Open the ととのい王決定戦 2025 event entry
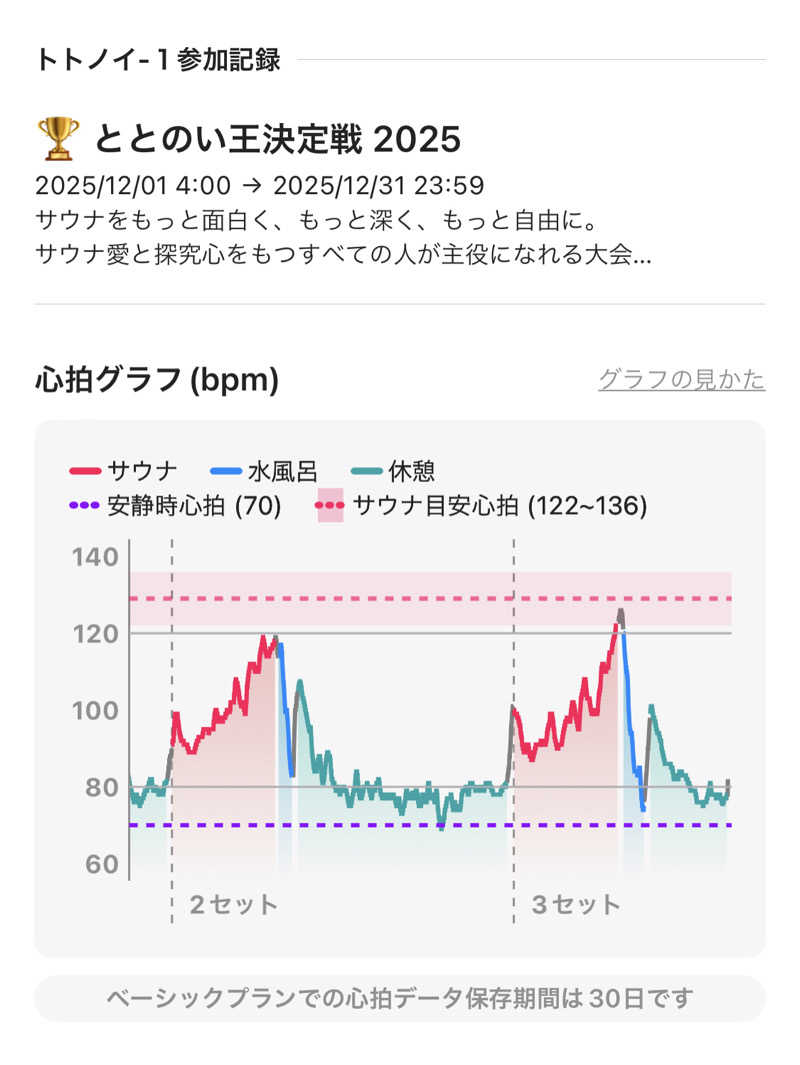800x1065 pixels. pyautogui.click(x=278, y=140)
